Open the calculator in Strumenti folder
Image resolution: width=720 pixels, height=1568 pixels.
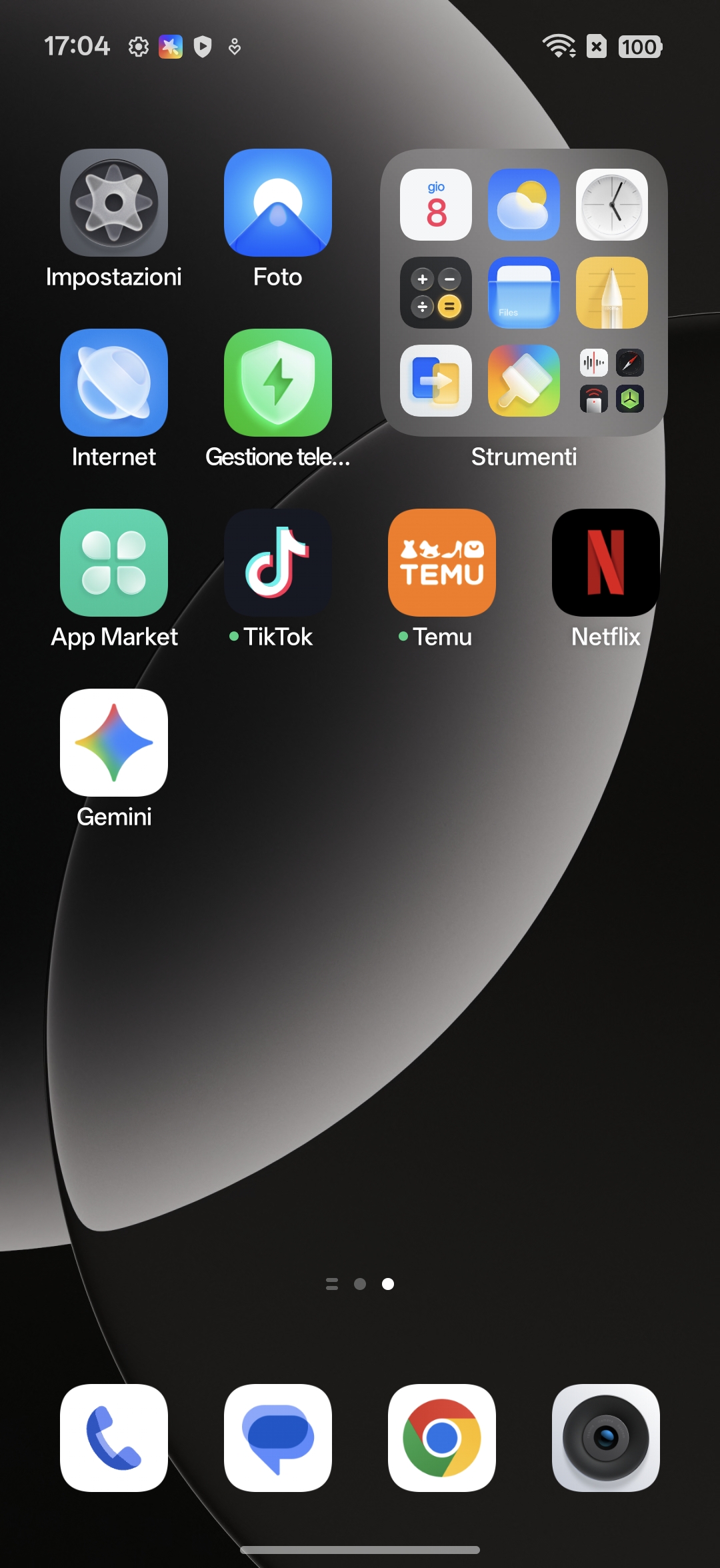click(x=436, y=293)
